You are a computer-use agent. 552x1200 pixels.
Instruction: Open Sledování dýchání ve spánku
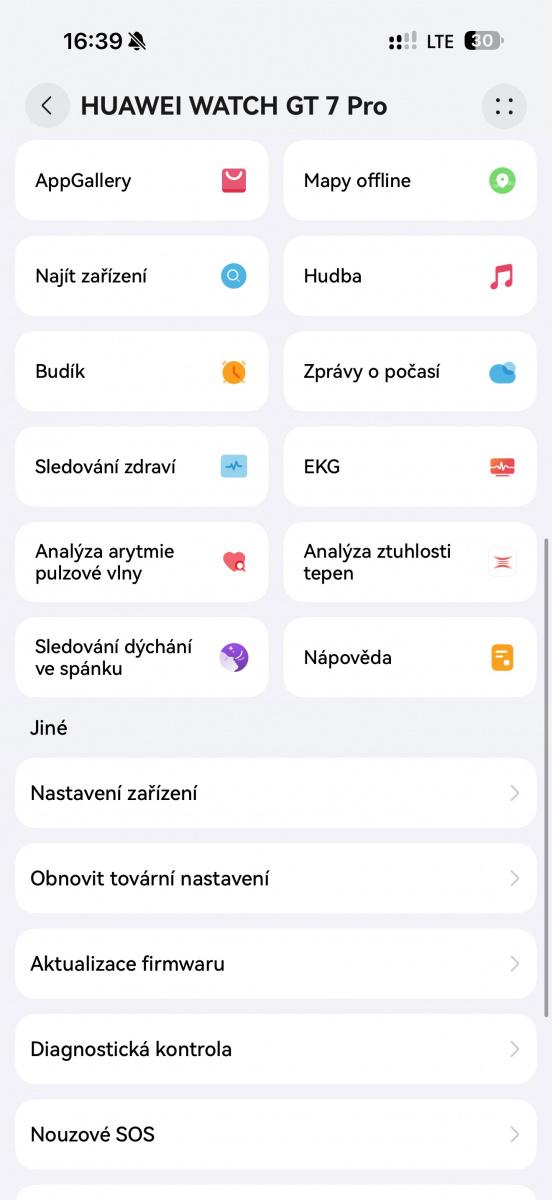pos(142,657)
